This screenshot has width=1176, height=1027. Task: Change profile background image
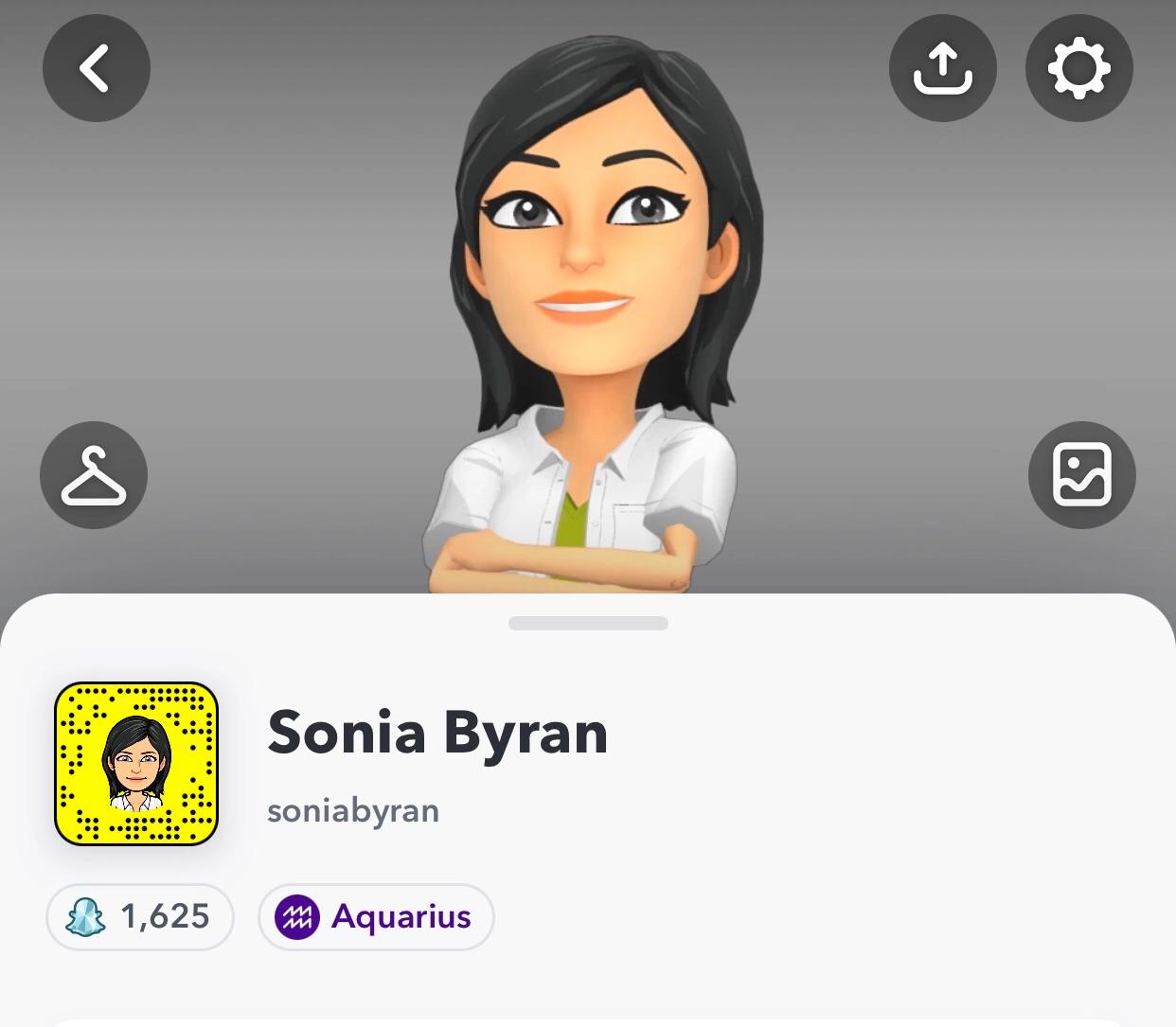1081,475
